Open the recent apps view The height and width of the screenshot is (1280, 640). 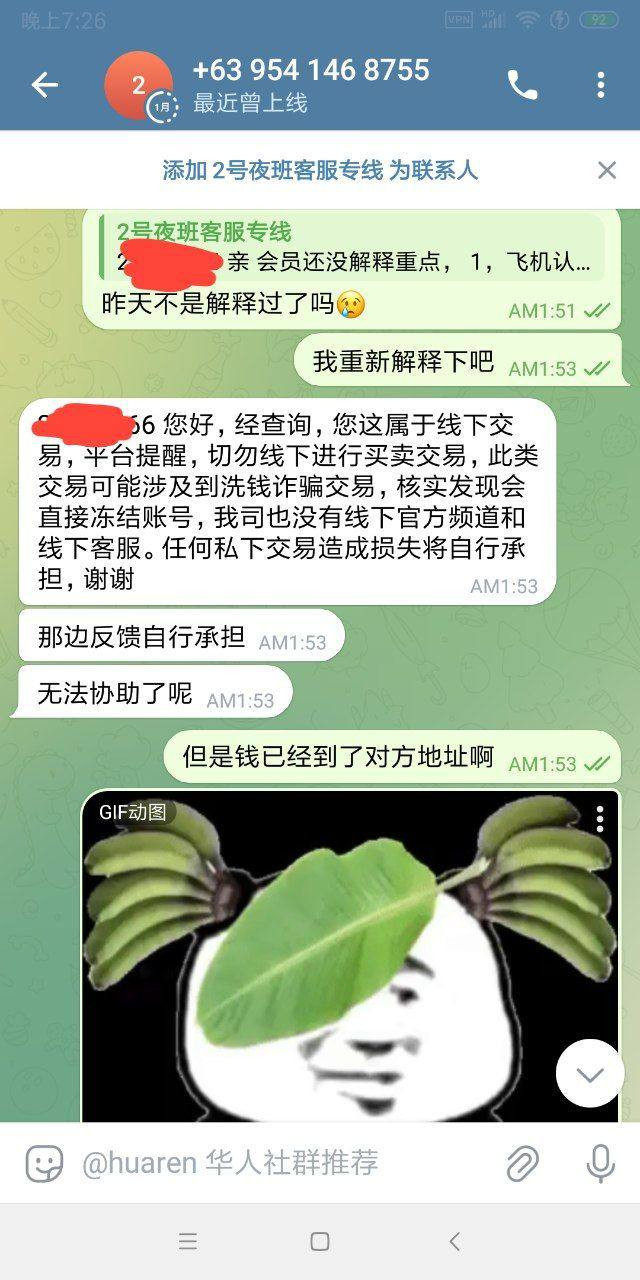coord(188,1242)
